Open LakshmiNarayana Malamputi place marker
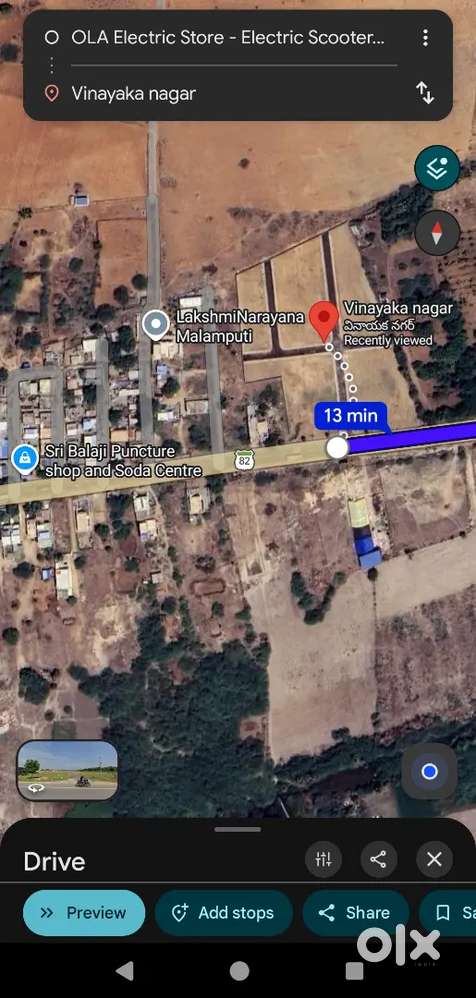This screenshot has height=998, width=476. pos(156,325)
